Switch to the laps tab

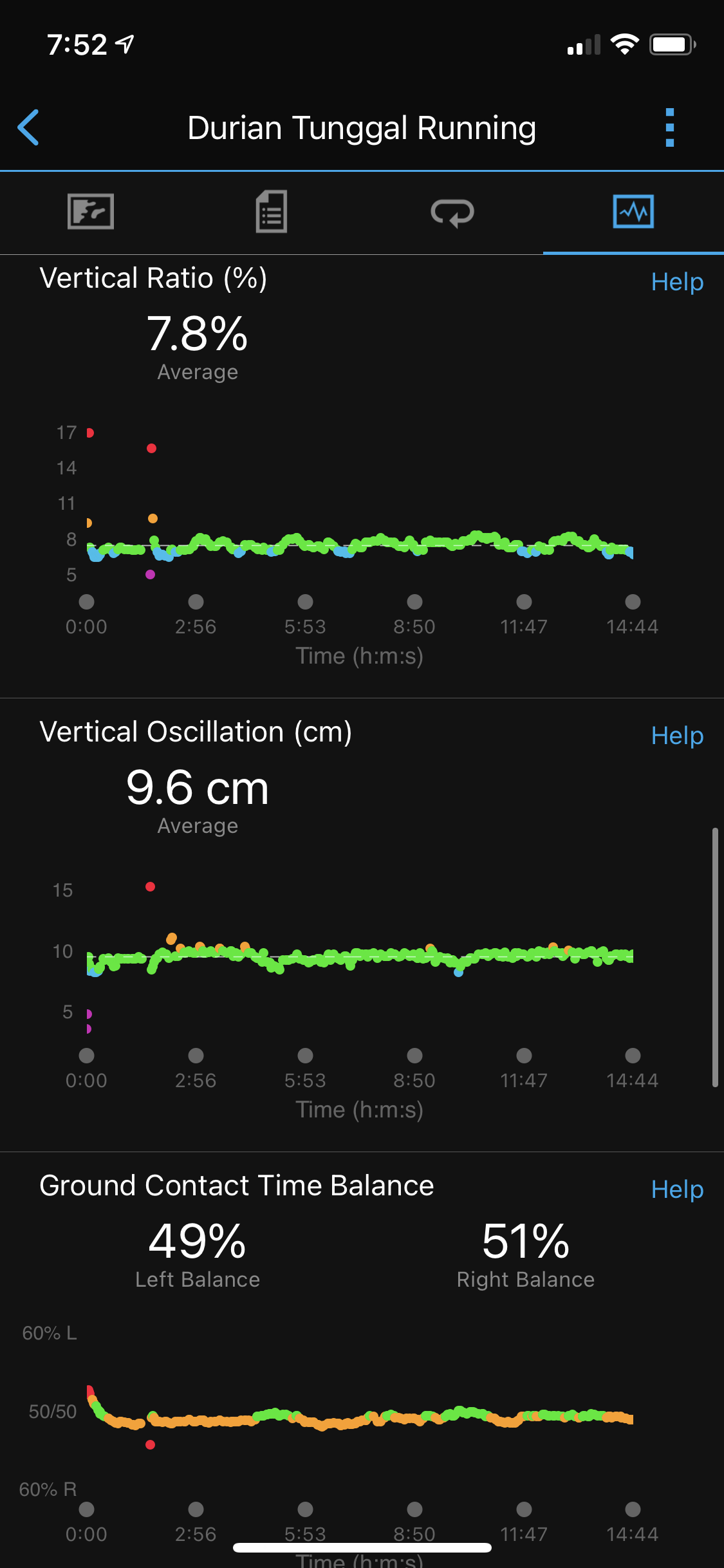point(452,212)
